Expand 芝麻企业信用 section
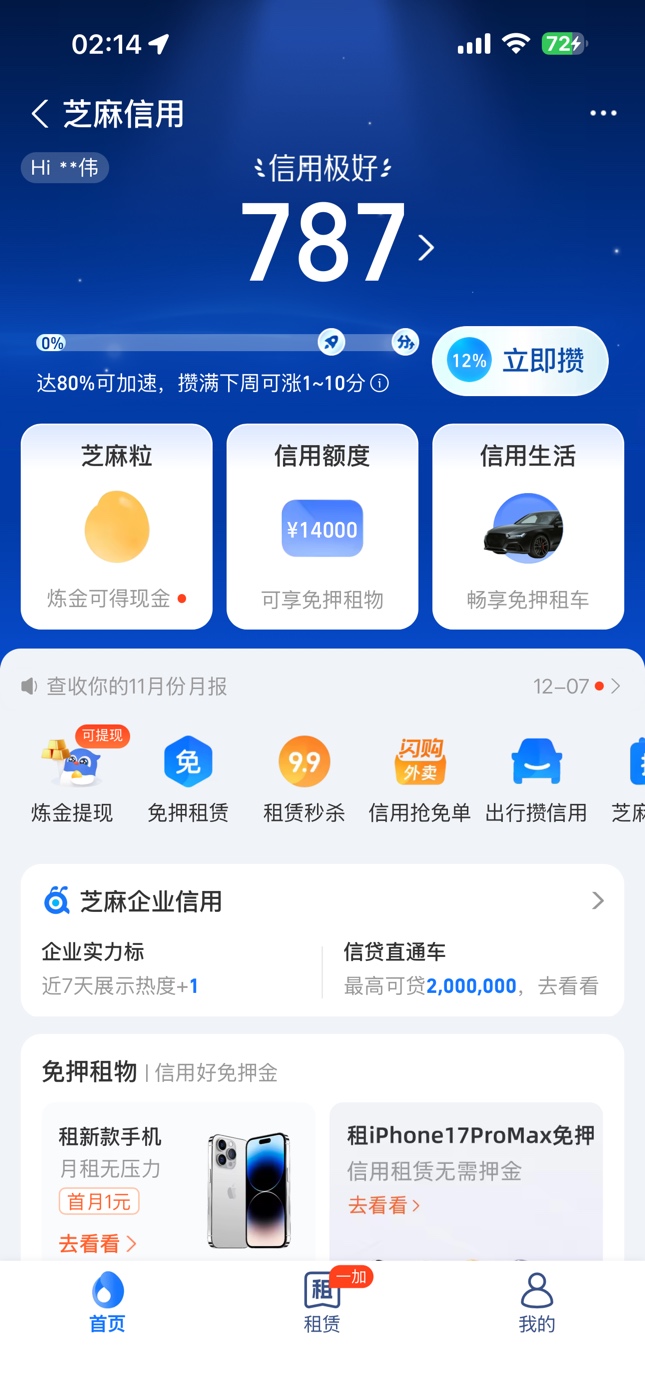Viewport: 645px width, 1398px height. (597, 901)
